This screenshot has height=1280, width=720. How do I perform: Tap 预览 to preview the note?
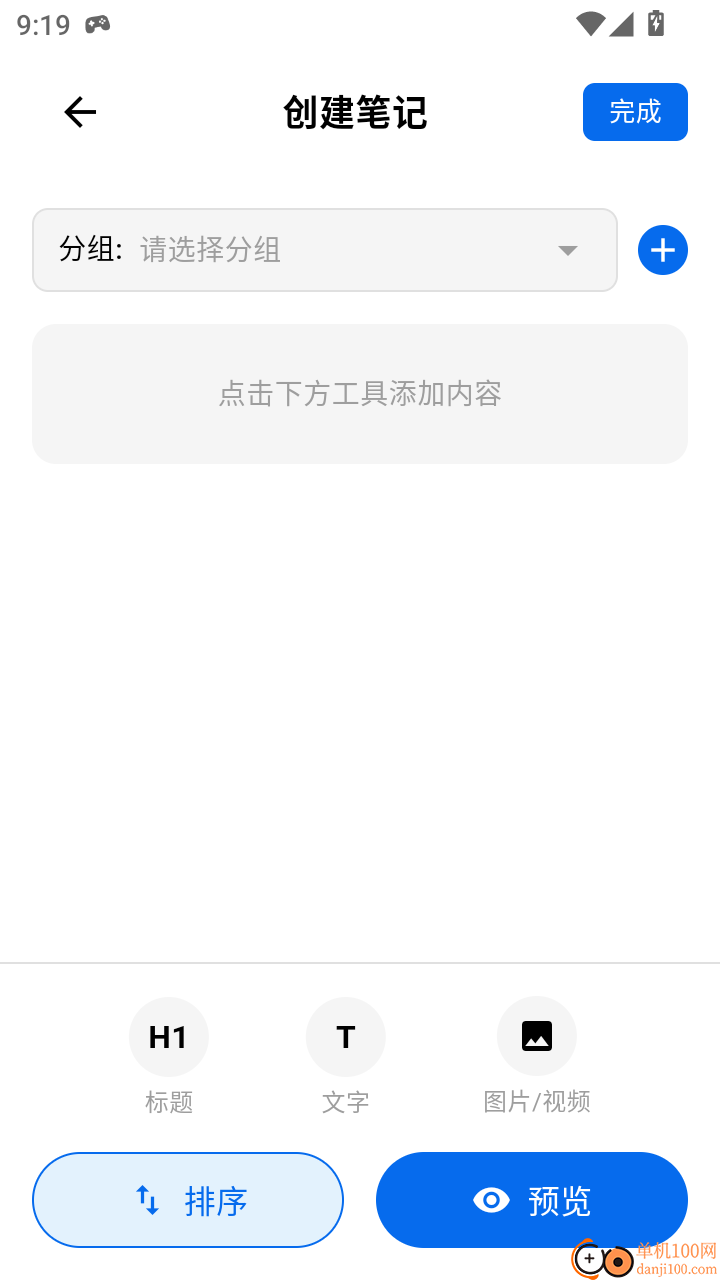tap(531, 1200)
